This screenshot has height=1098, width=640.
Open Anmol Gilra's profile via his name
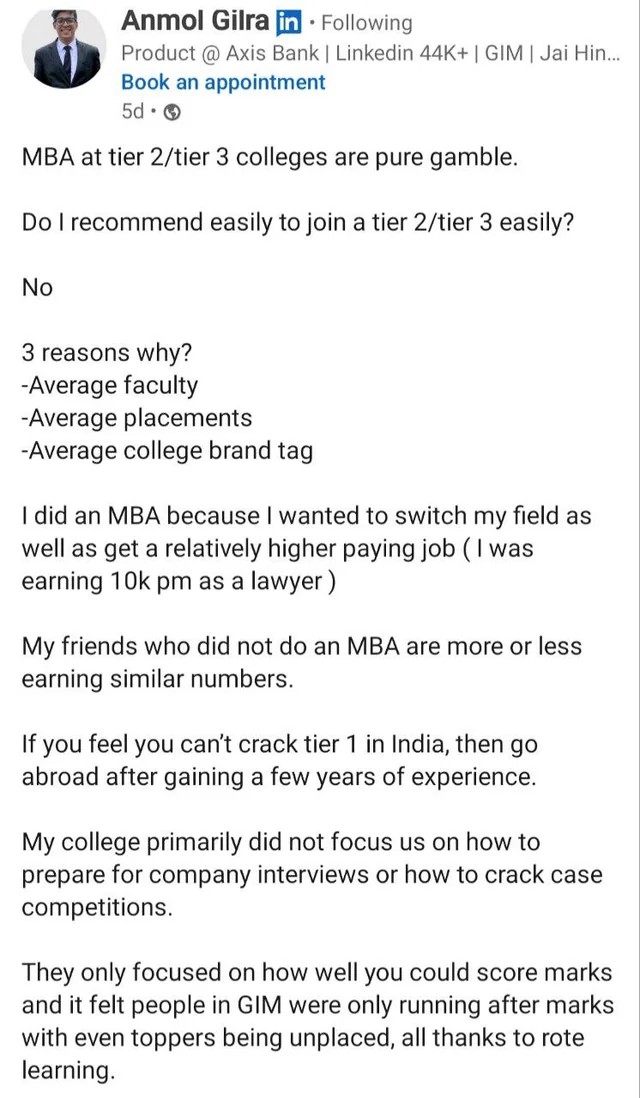(196, 20)
